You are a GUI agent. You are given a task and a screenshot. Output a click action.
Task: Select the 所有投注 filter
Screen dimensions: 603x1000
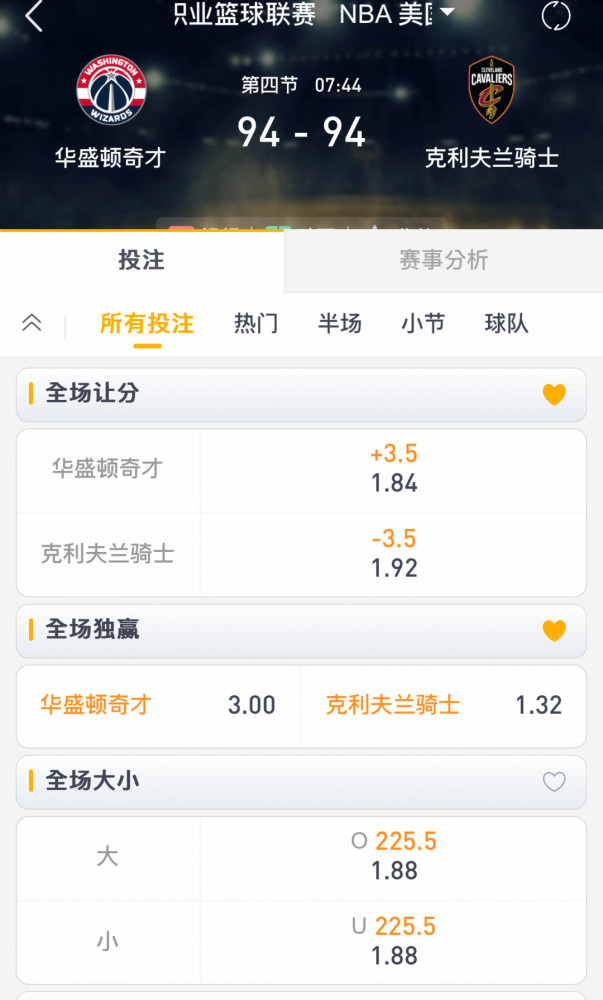(147, 324)
